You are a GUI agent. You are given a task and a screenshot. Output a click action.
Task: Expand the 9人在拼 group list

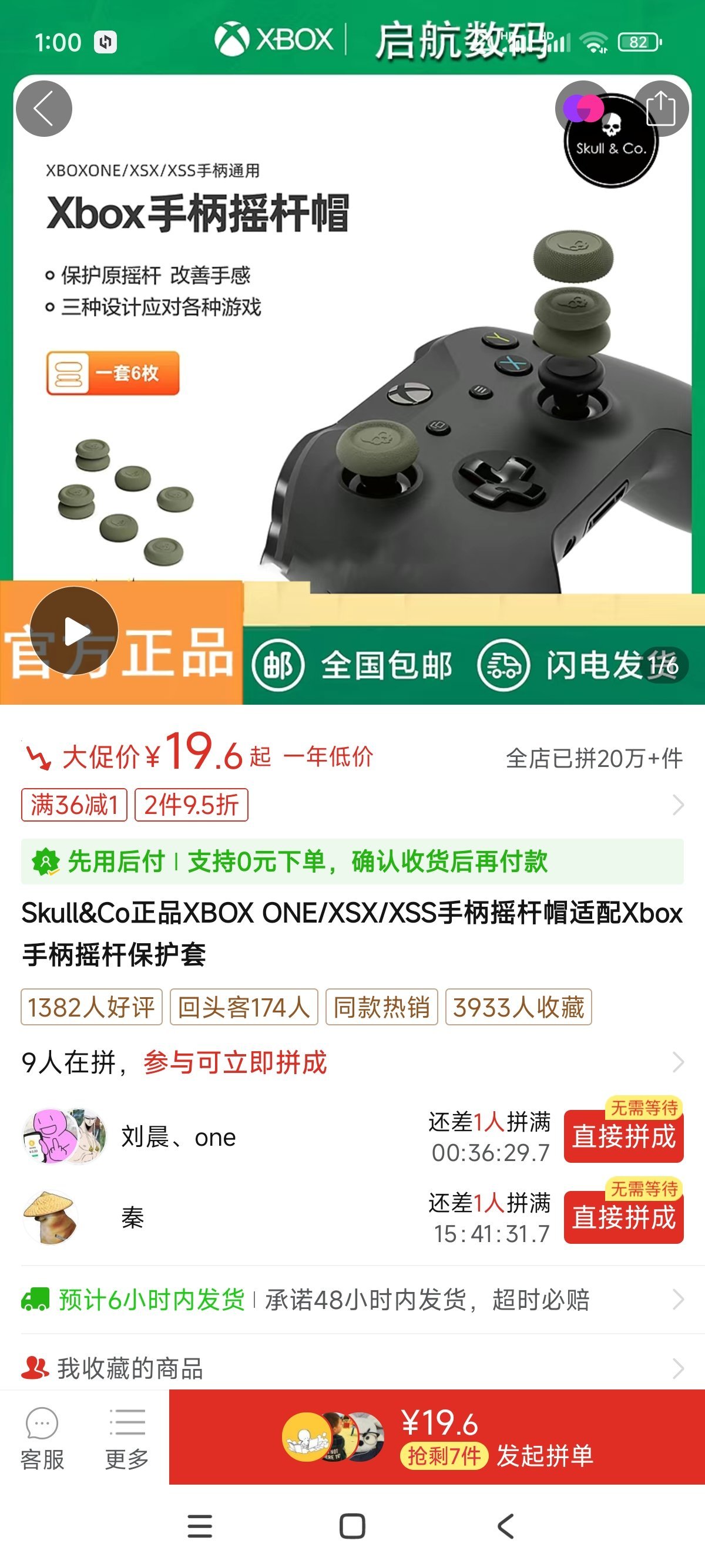pyautogui.click(x=677, y=1062)
